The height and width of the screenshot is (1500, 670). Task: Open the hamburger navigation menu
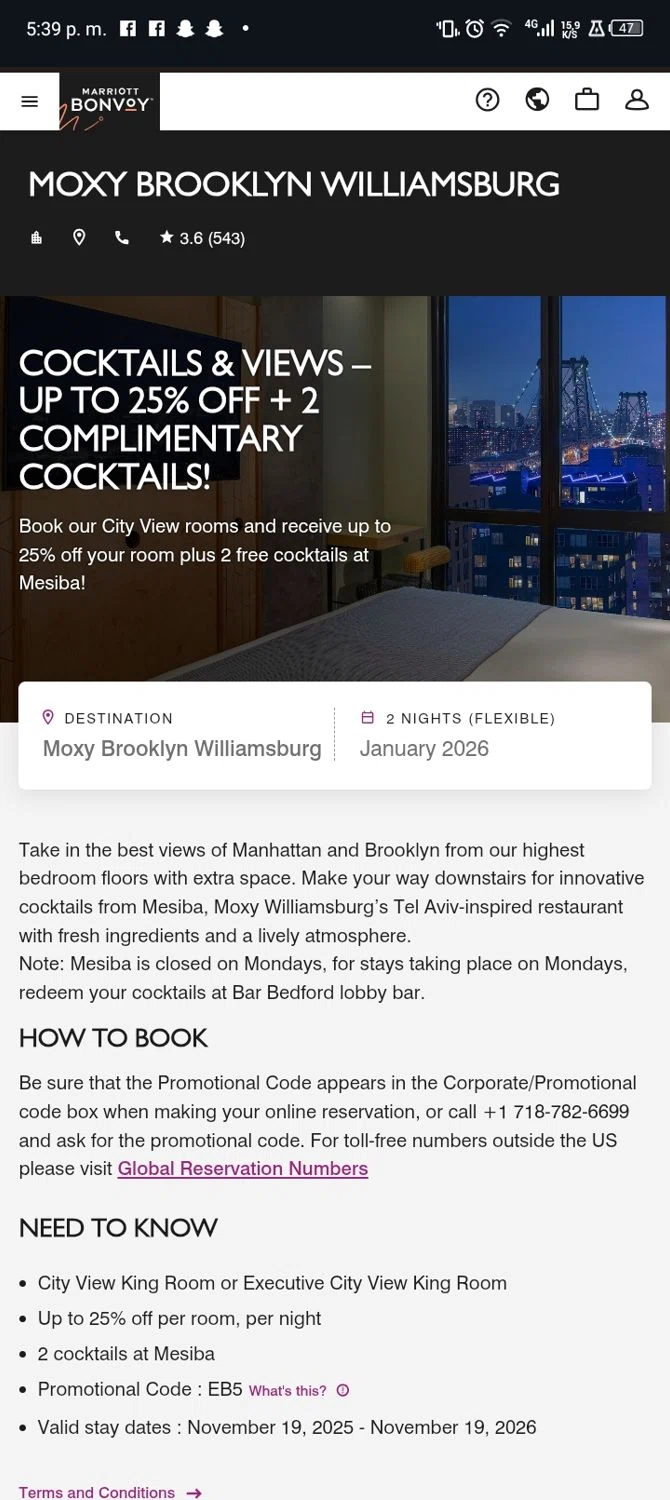pos(29,101)
